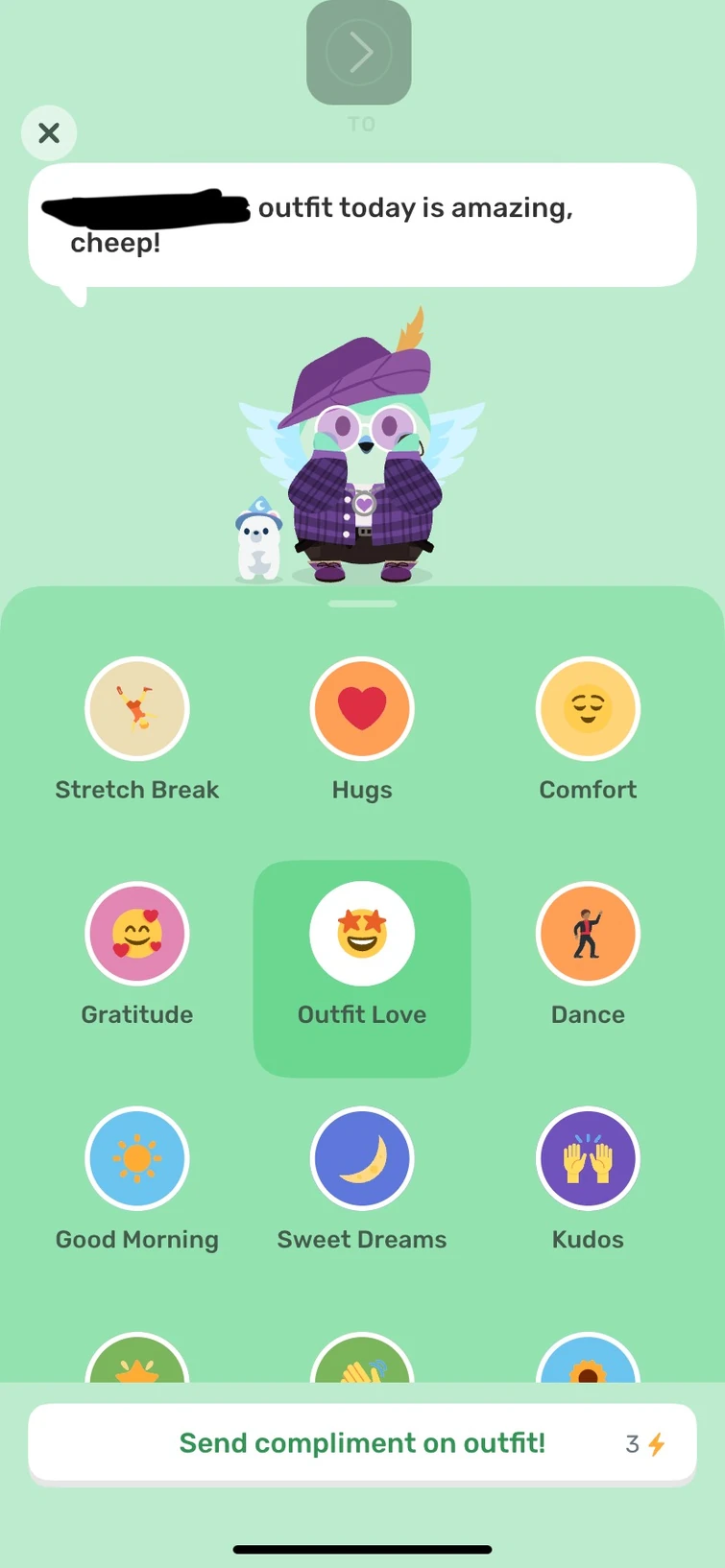Select the Stretch Break compliment icon
The image size is (725, 1568).
[x=137, y=708]
